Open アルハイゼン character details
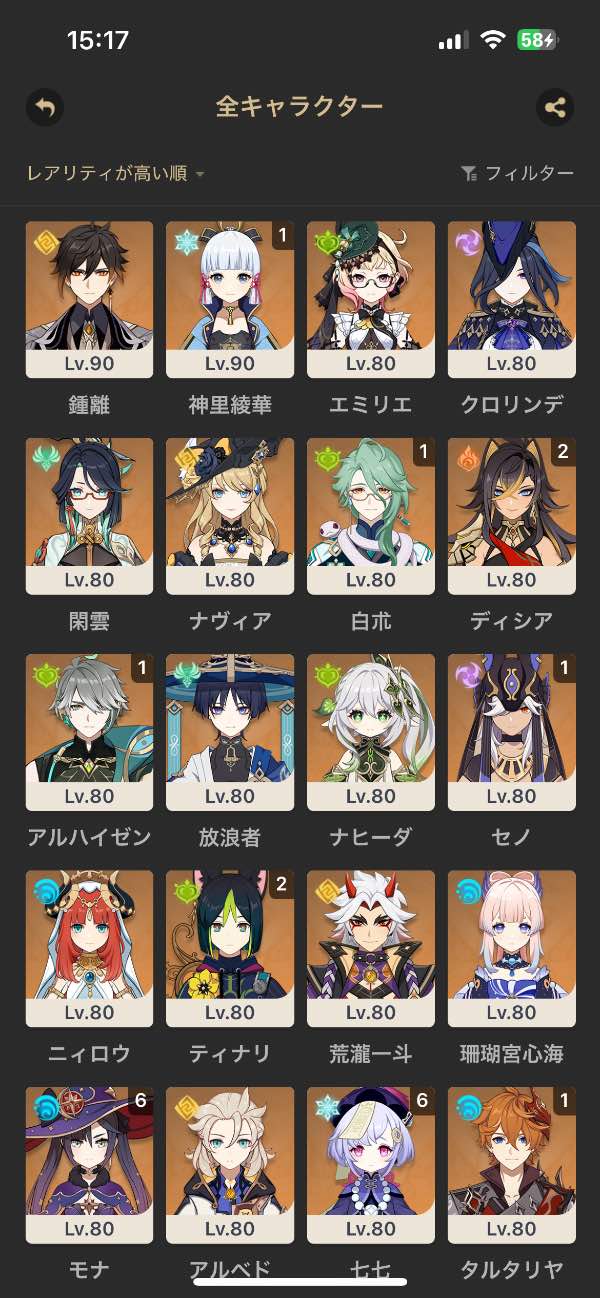600x1298 pixels. pos(89,731)
